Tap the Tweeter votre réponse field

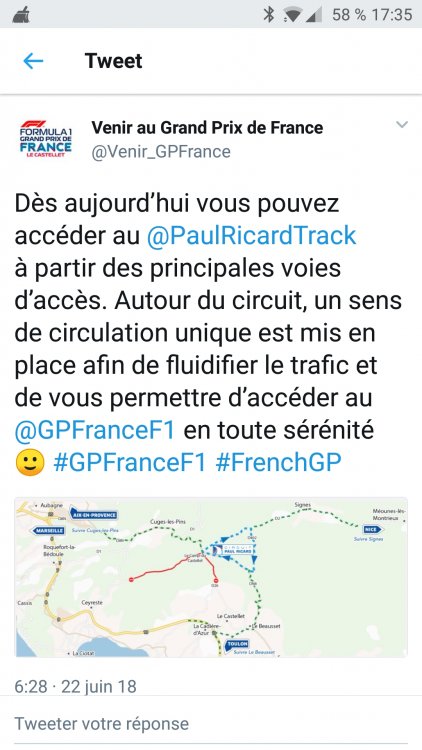click(211, 723)
